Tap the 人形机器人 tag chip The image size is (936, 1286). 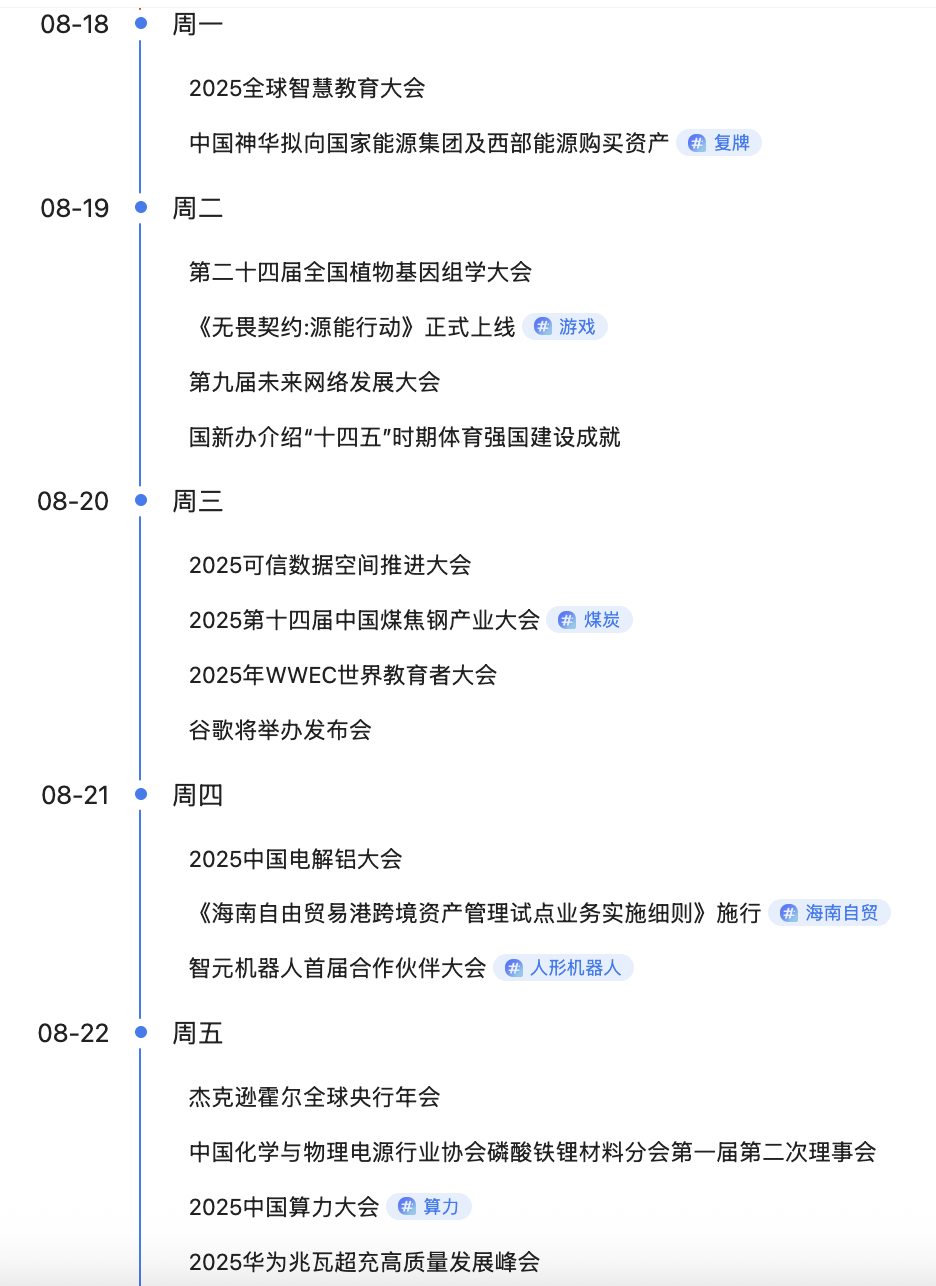pos(563,968)
